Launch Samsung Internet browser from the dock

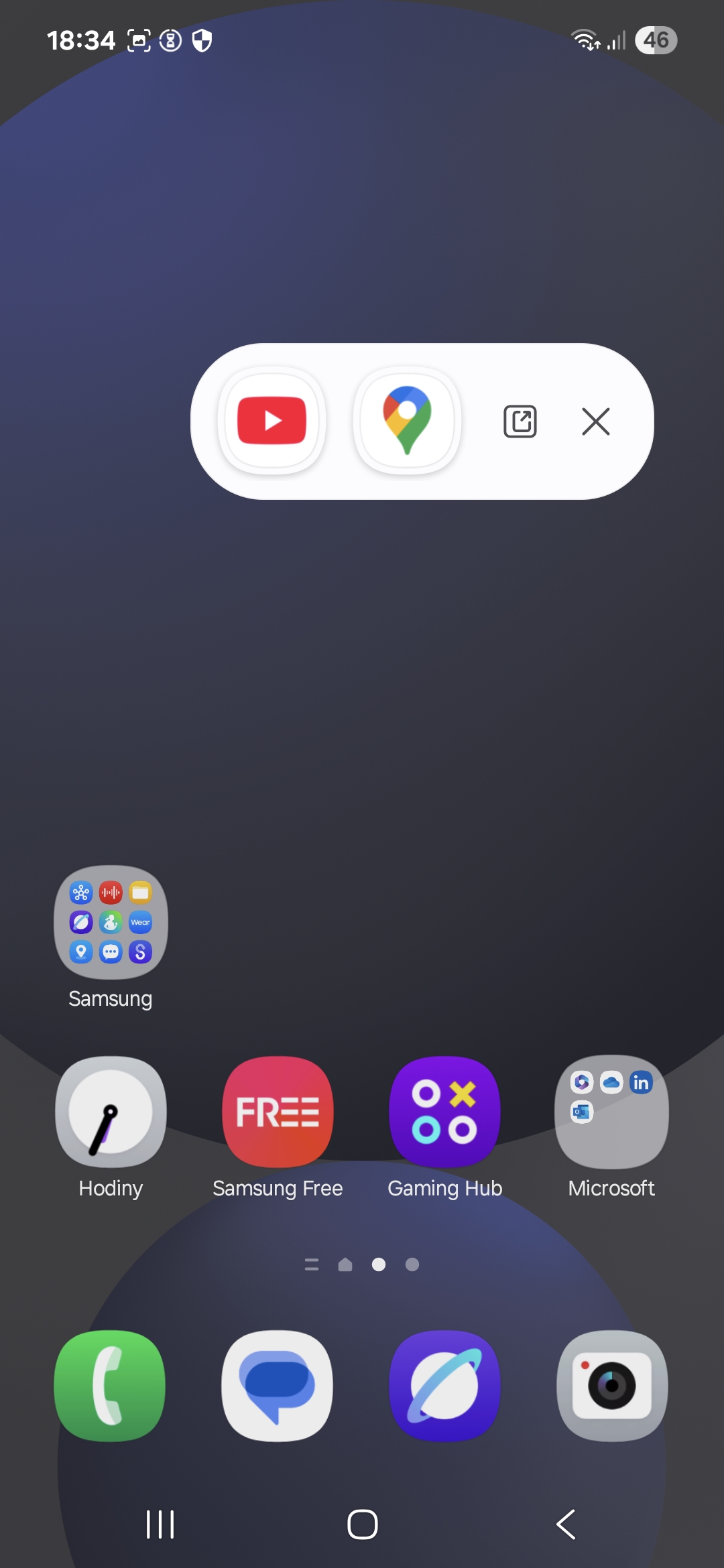pos(444,1386)
